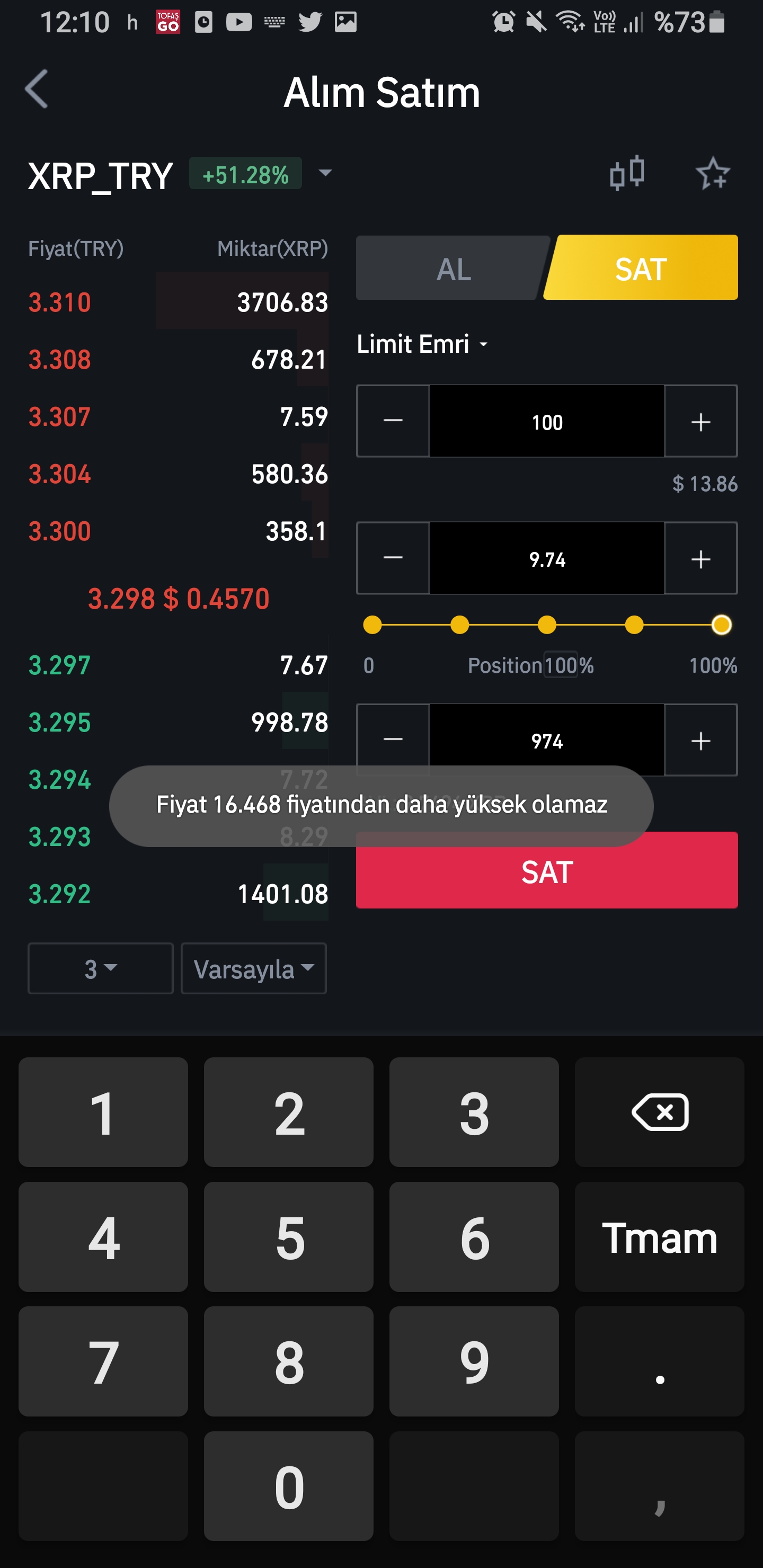Open the Varsayıla order book dropdown
The image size is (763, 1568).
click(x=253, y=968)
